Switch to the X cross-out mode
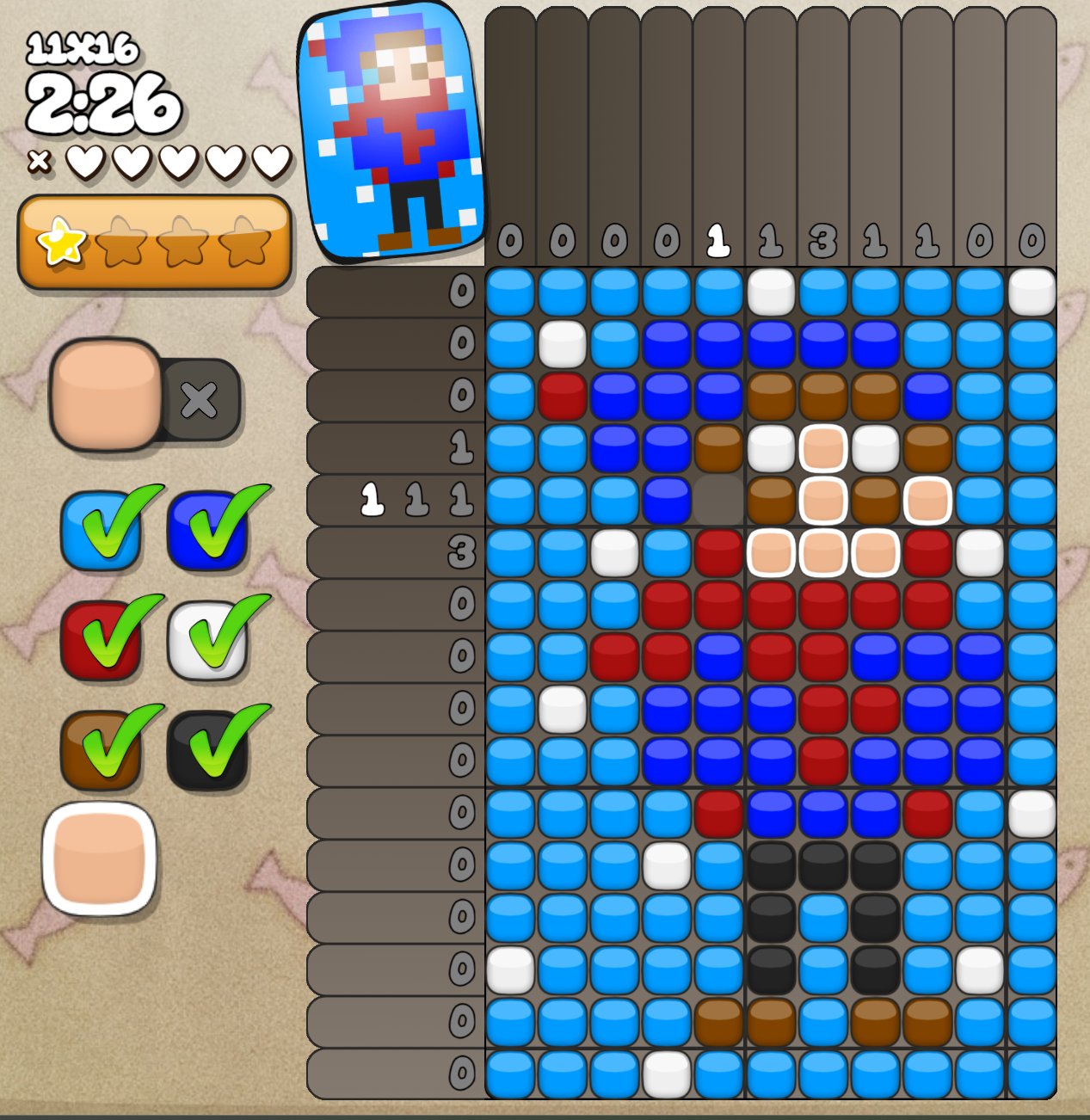The image size is (1090, 1120). [200, 400]
